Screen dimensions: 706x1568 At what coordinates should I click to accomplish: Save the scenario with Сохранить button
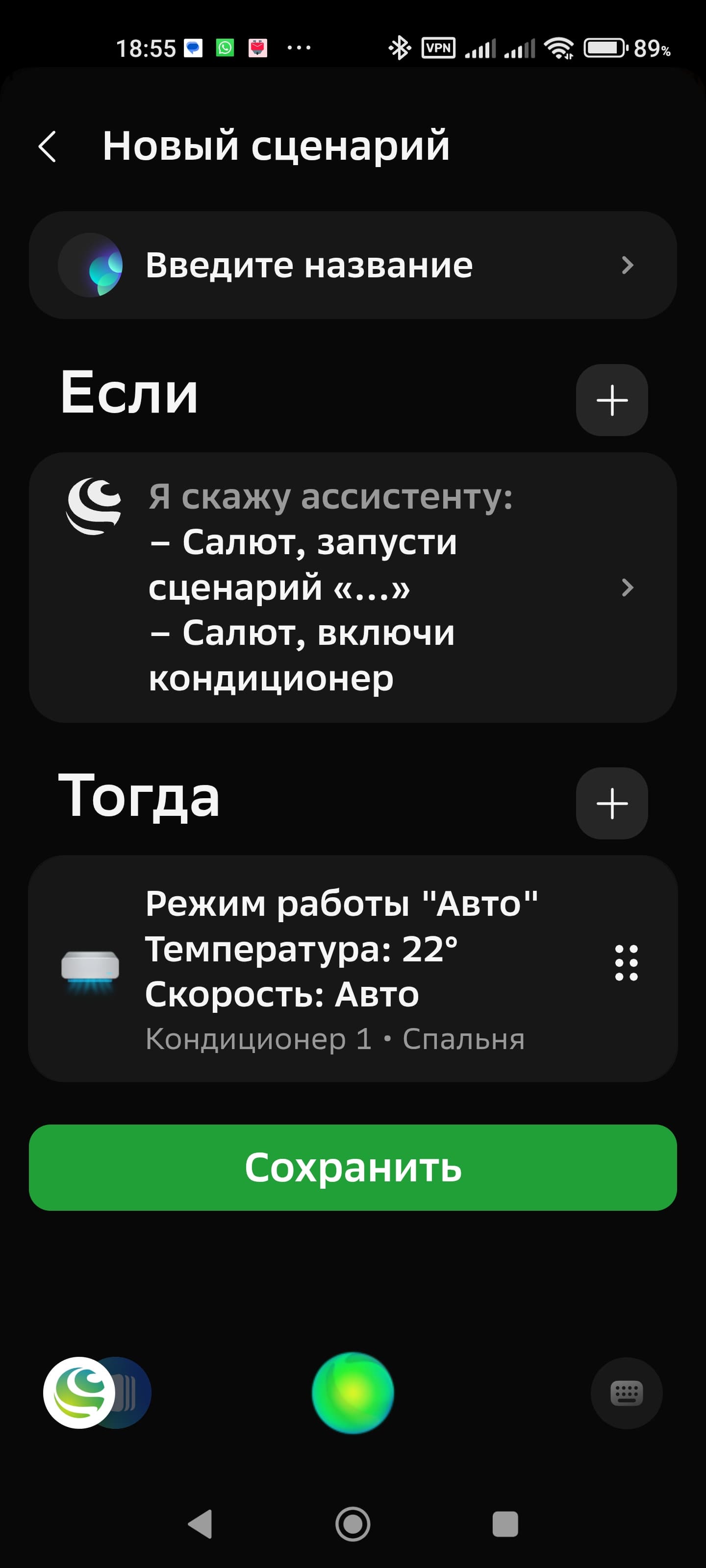pyautogui.click(x=352, y=1167)
